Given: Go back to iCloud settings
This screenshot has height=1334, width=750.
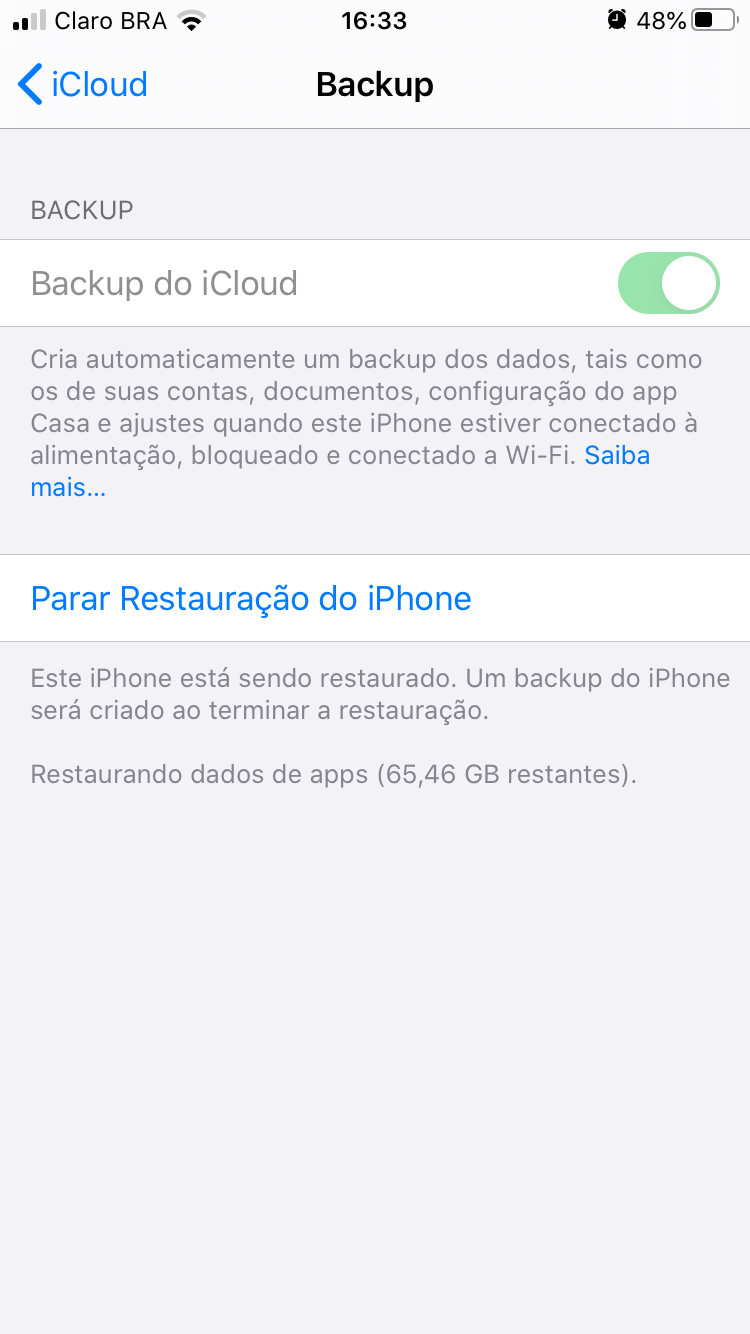Looking at the screenshot, I should (x=83, y=84).
